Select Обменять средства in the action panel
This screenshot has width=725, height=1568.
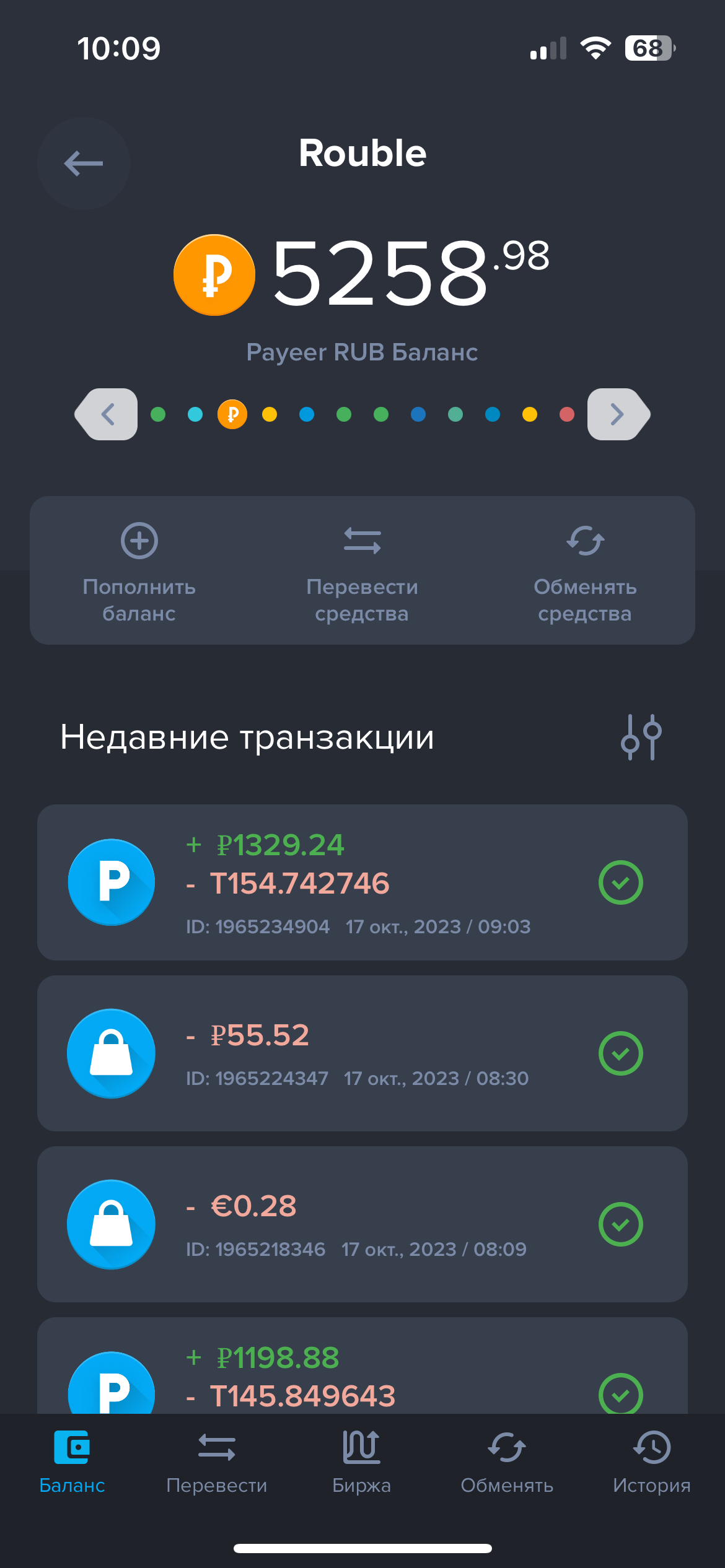click(x=585, y=571)
